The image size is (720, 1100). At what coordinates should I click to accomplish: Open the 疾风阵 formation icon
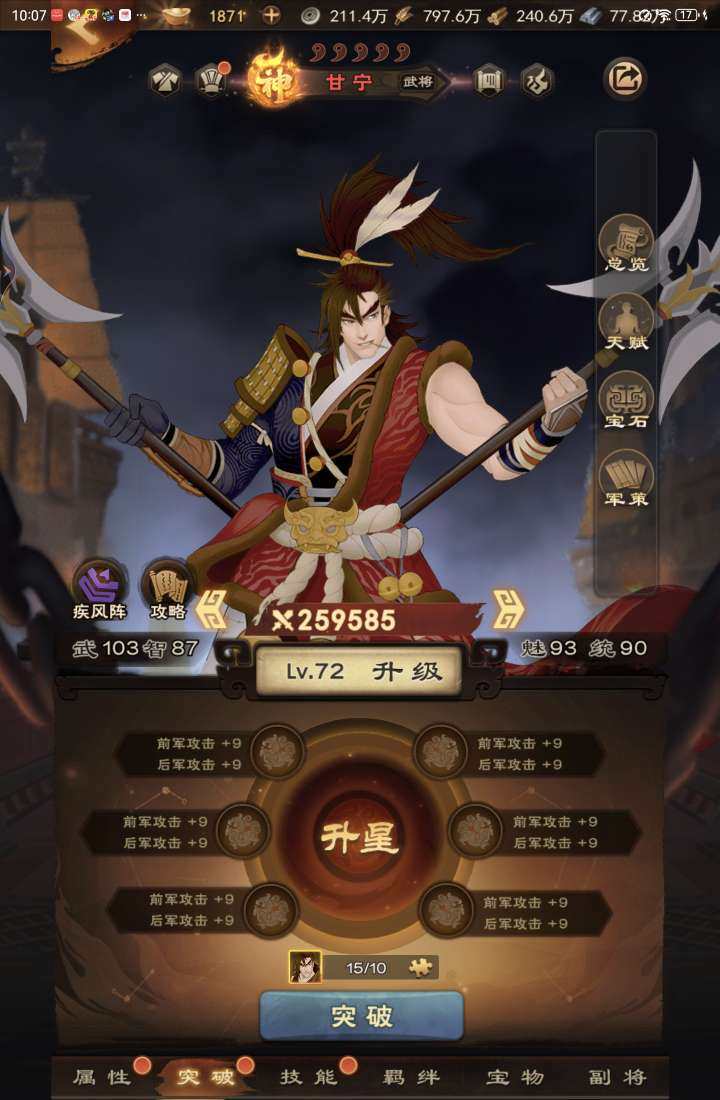tap(100, 590)
